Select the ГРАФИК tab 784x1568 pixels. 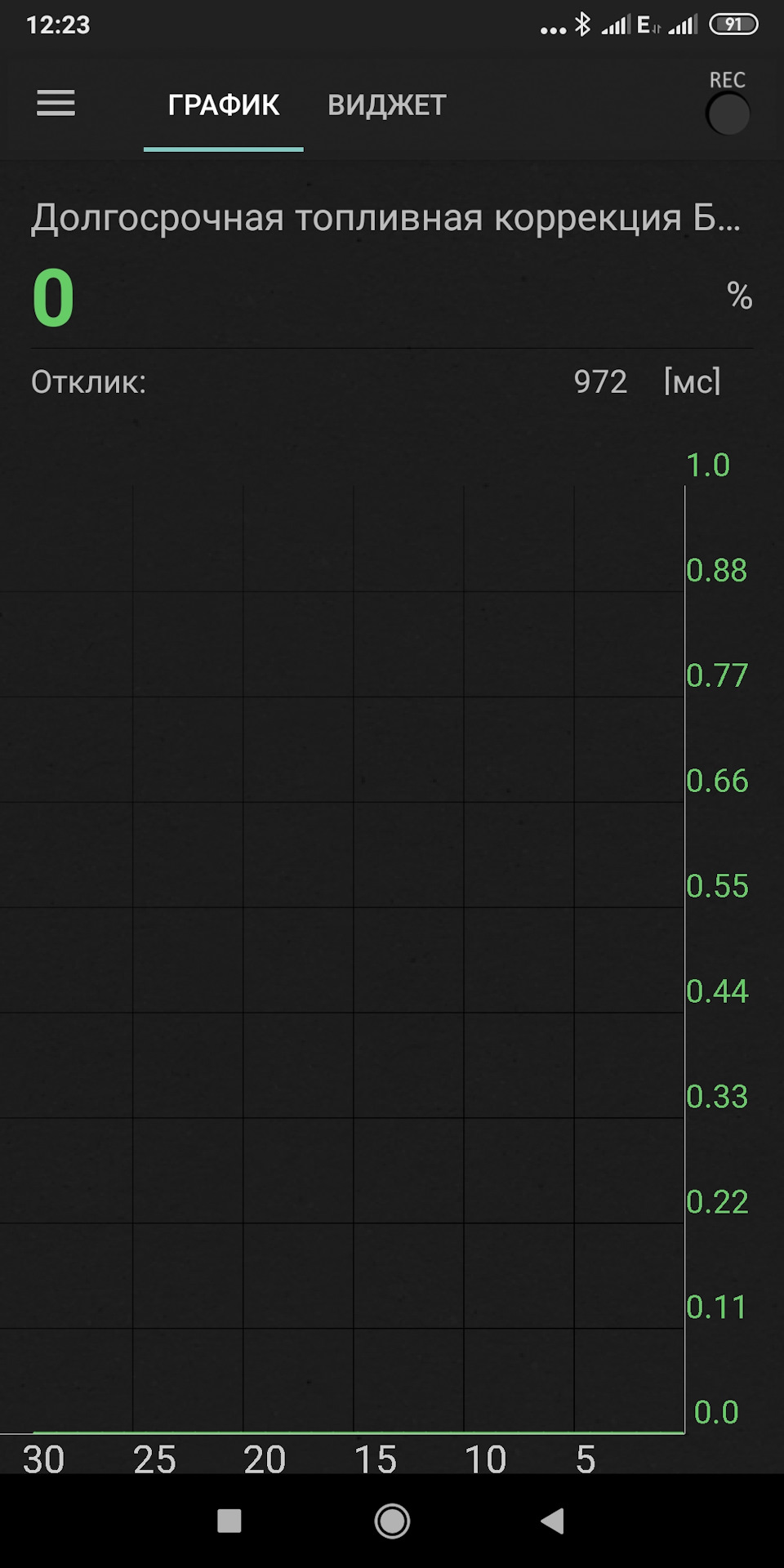click(x=223, y=105)
